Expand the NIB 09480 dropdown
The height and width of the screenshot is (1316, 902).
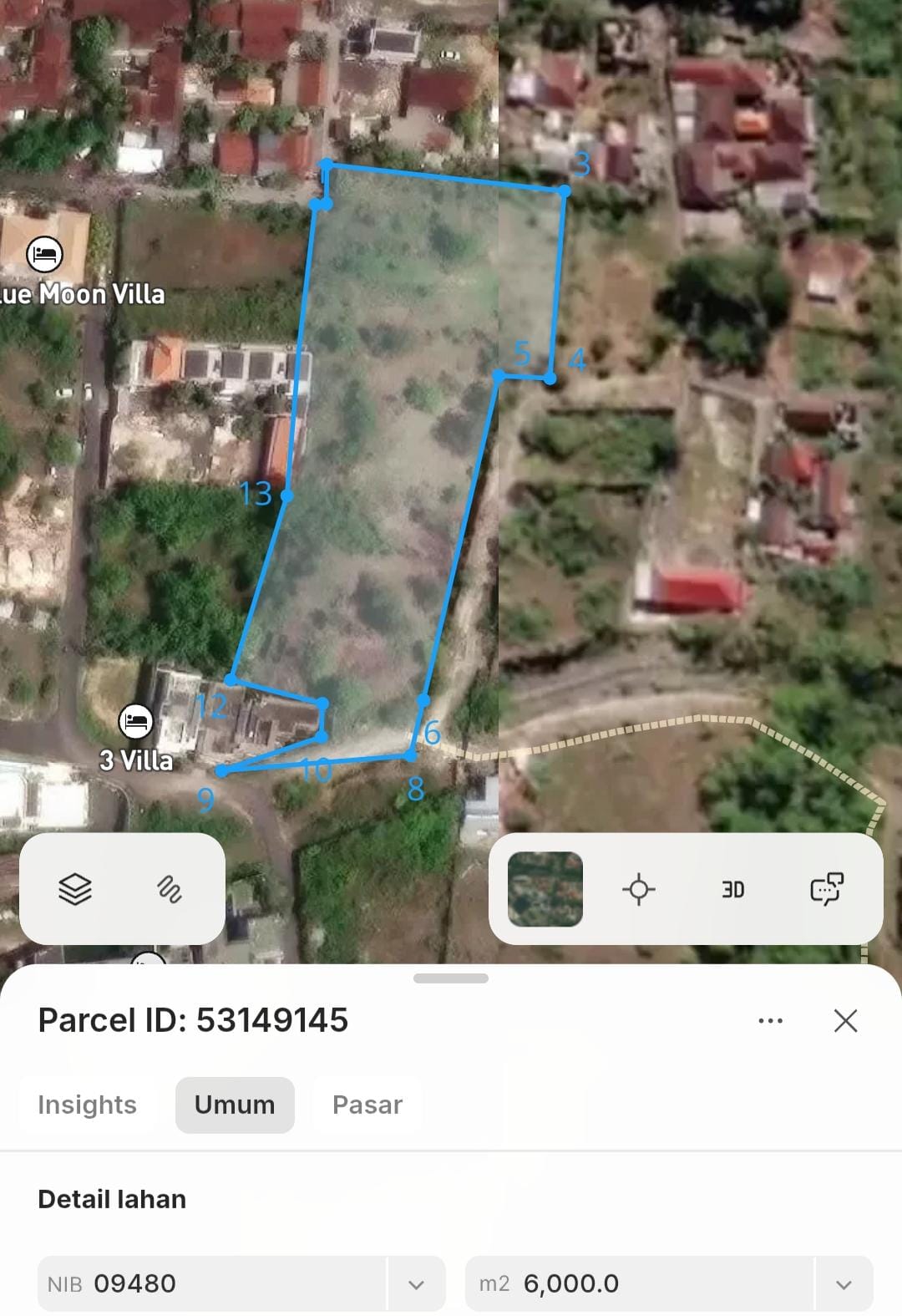(x=416, y=1284)
